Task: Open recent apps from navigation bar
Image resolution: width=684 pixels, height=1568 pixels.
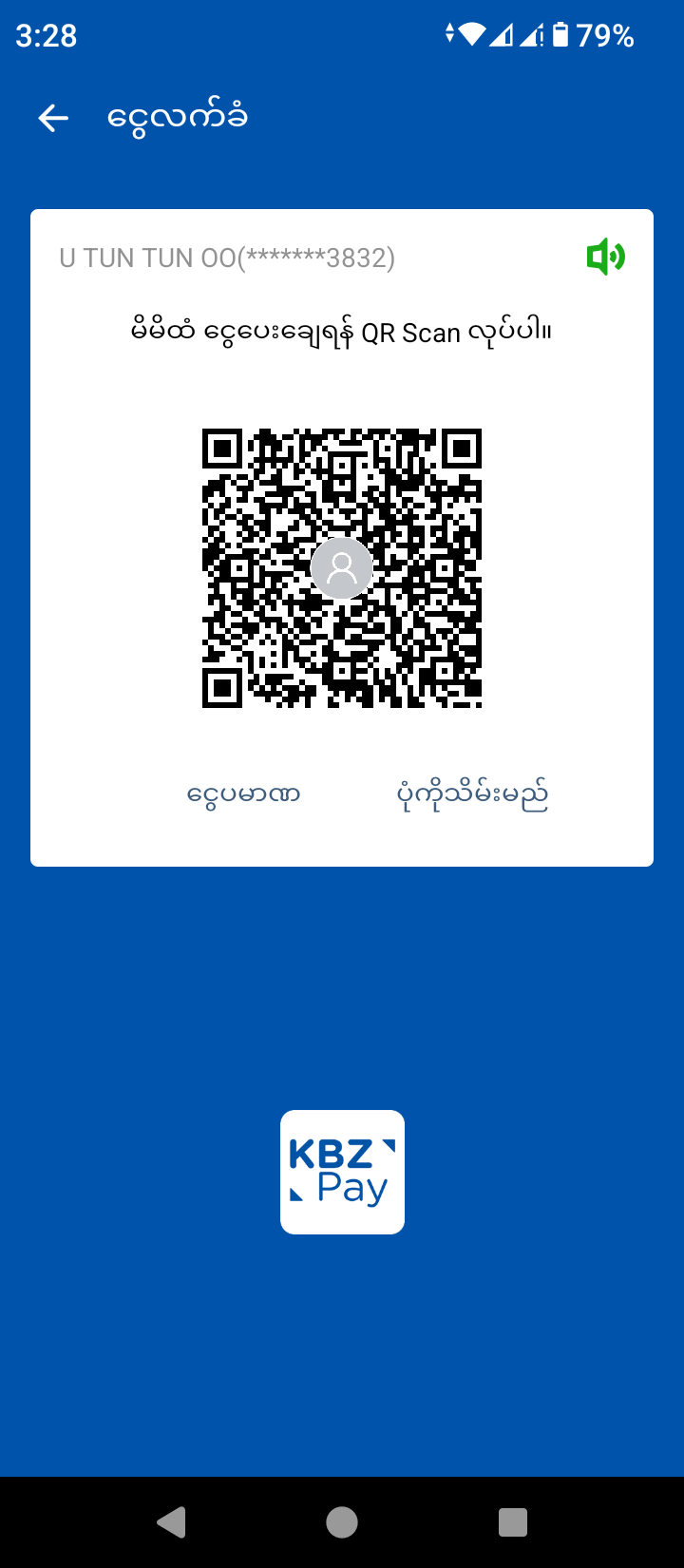Action: coord(513,1522)
